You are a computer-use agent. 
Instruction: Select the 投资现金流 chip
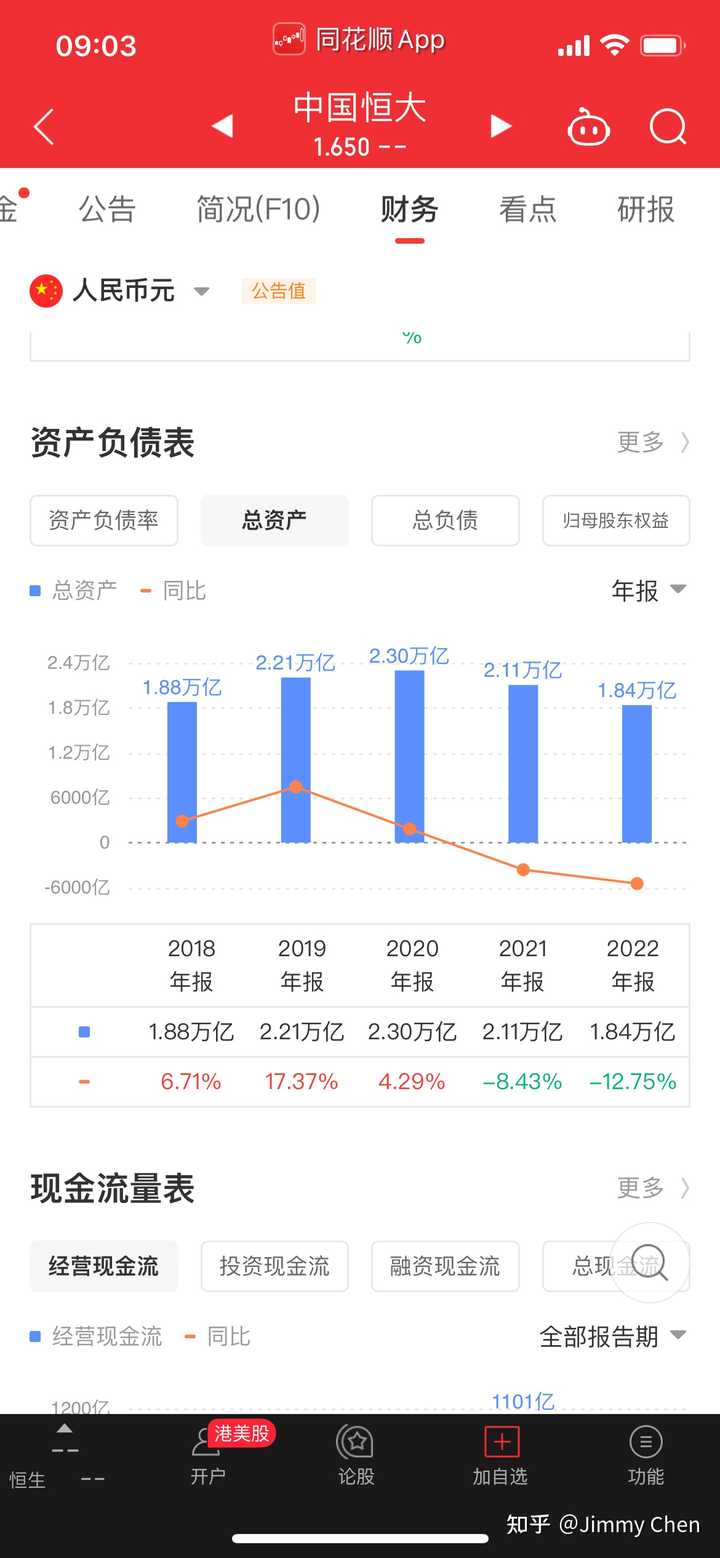[x=274, y=1266]
